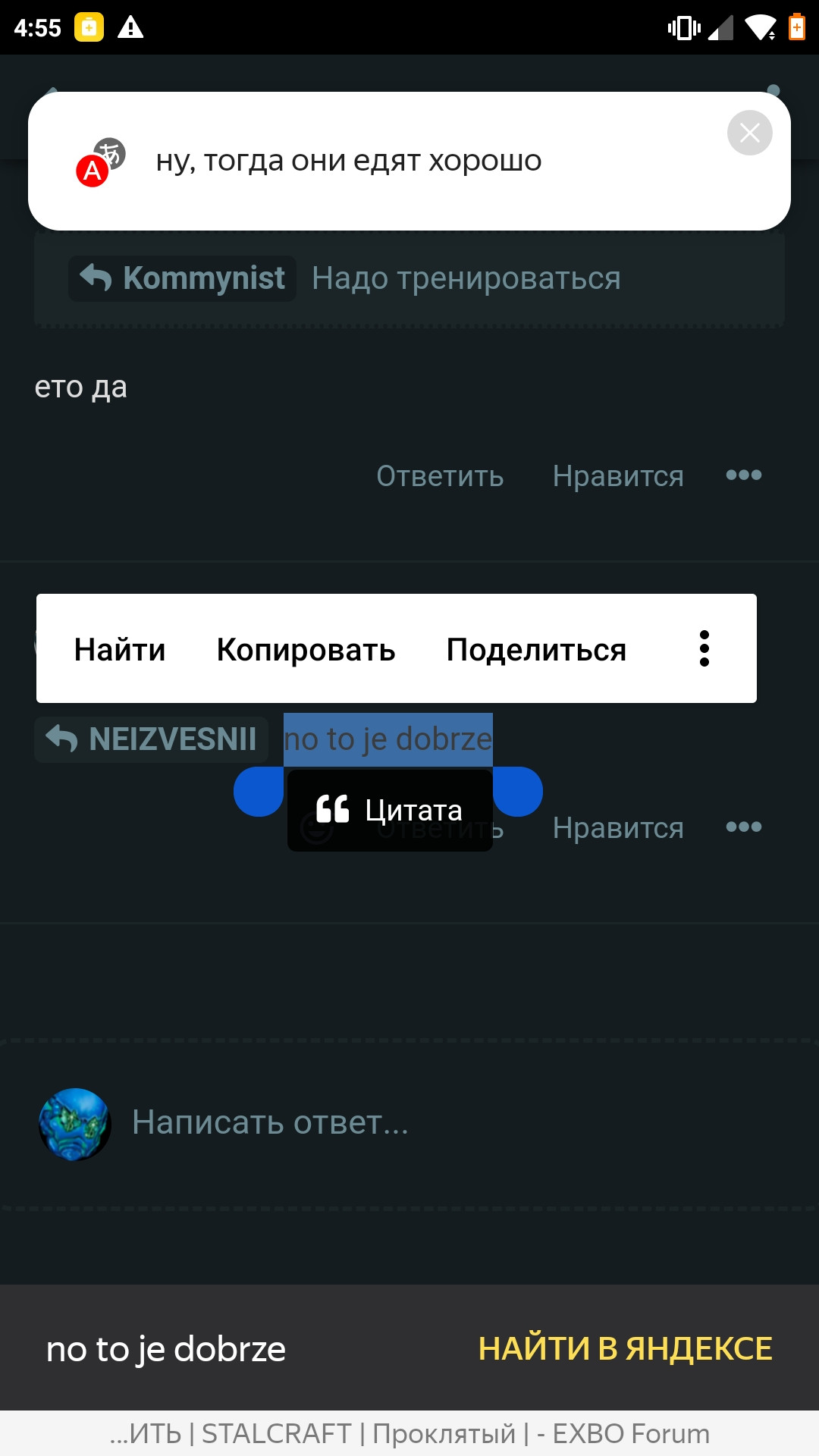The image size is (819, 1456).
Task: Copy the selected text with Копировать
Action: click(306, 650)
